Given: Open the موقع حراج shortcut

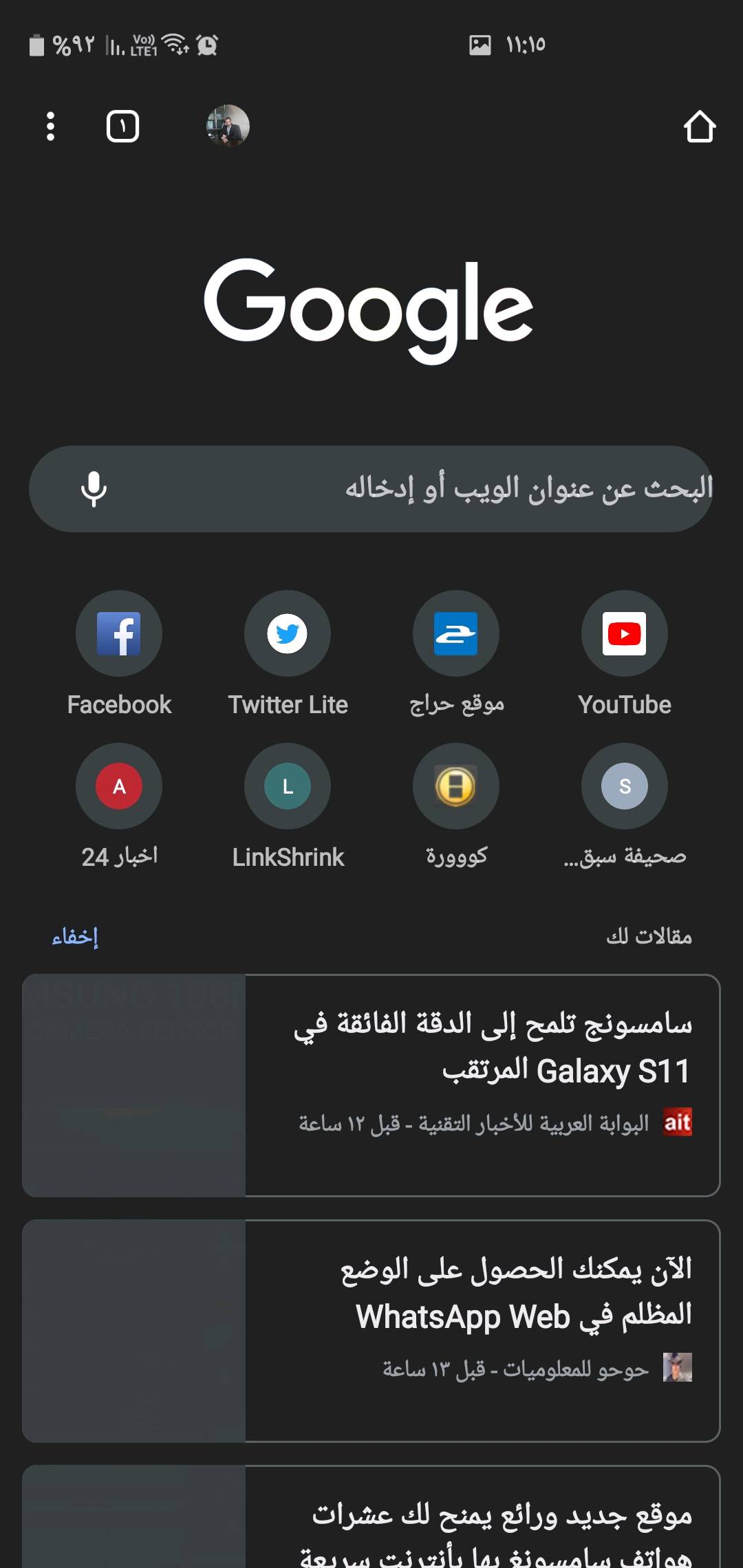Looking at the screenshot, I should 456,633.
